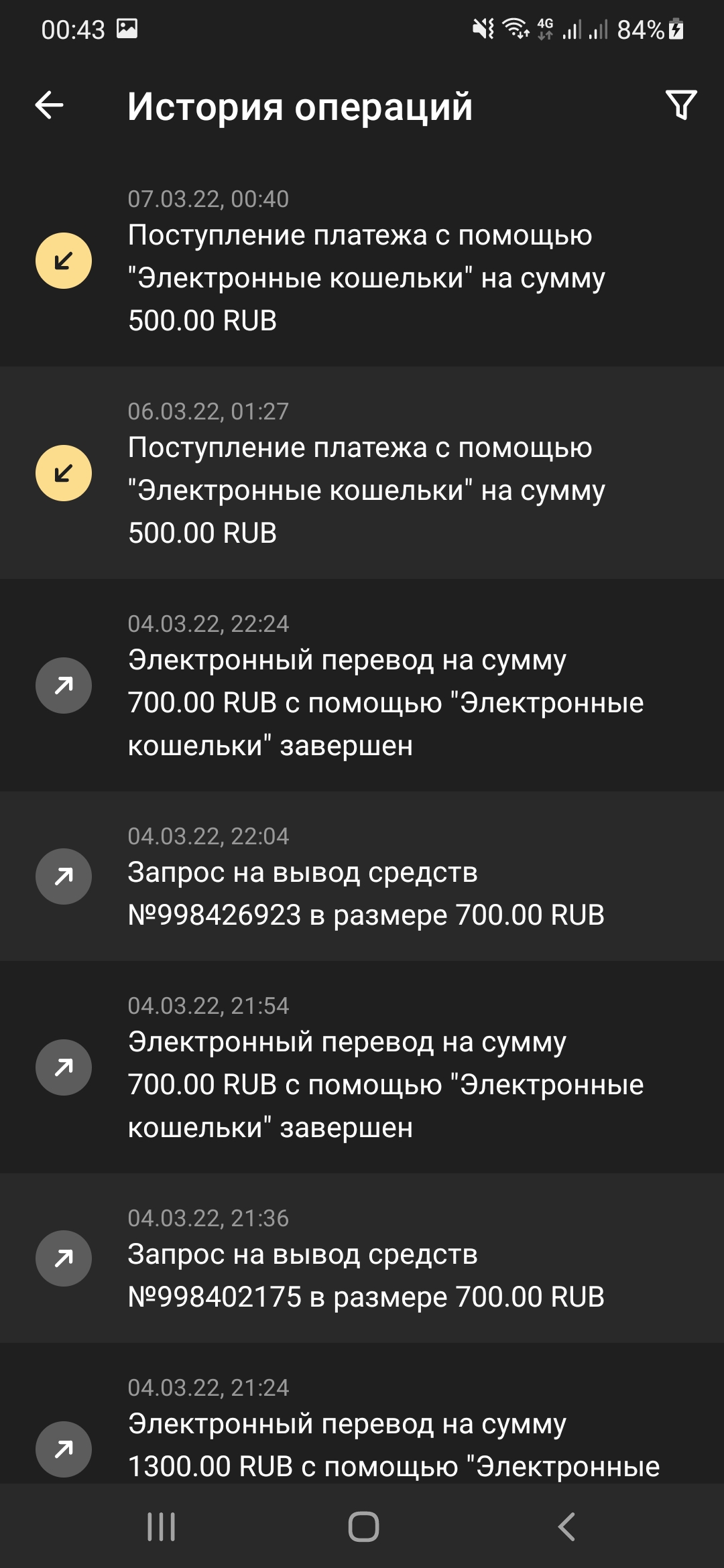Open the filter for operations history
The width and height of the screenshot is (724, 1568).
(681, 105)
